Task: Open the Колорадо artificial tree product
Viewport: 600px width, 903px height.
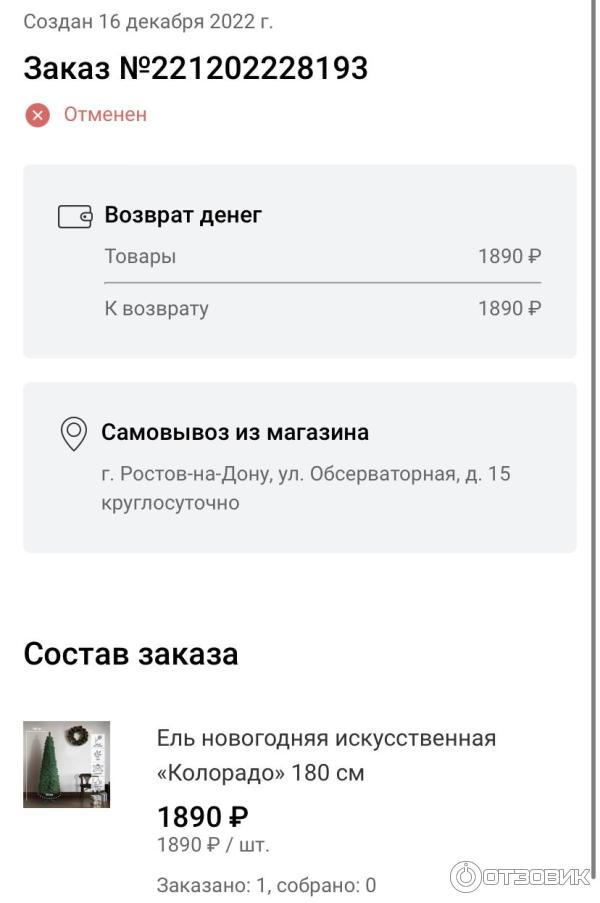Action: pyautogui.click(x=326, y=755)
